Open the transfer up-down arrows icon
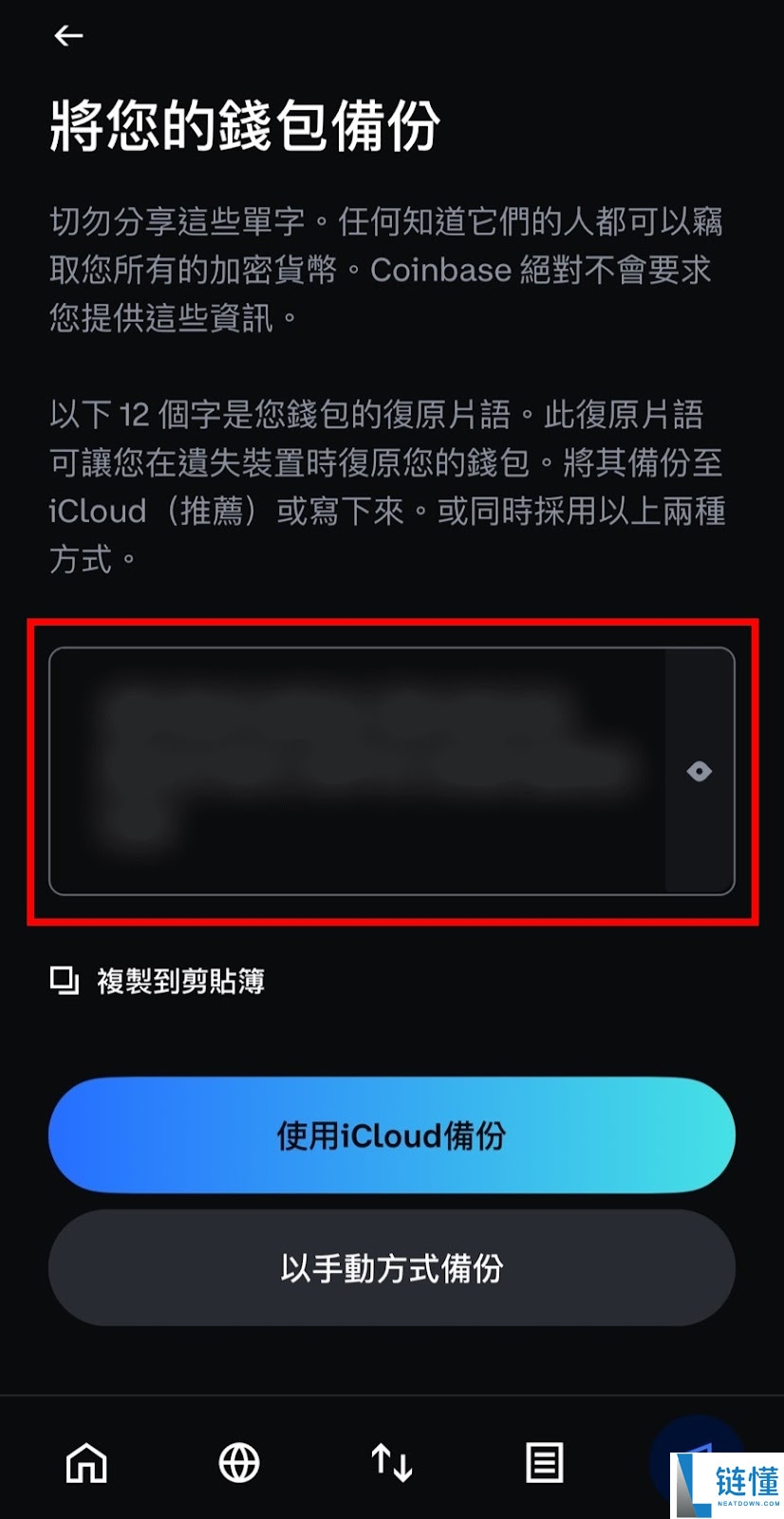784x1519 pixels. click(x=390, y=1464)
